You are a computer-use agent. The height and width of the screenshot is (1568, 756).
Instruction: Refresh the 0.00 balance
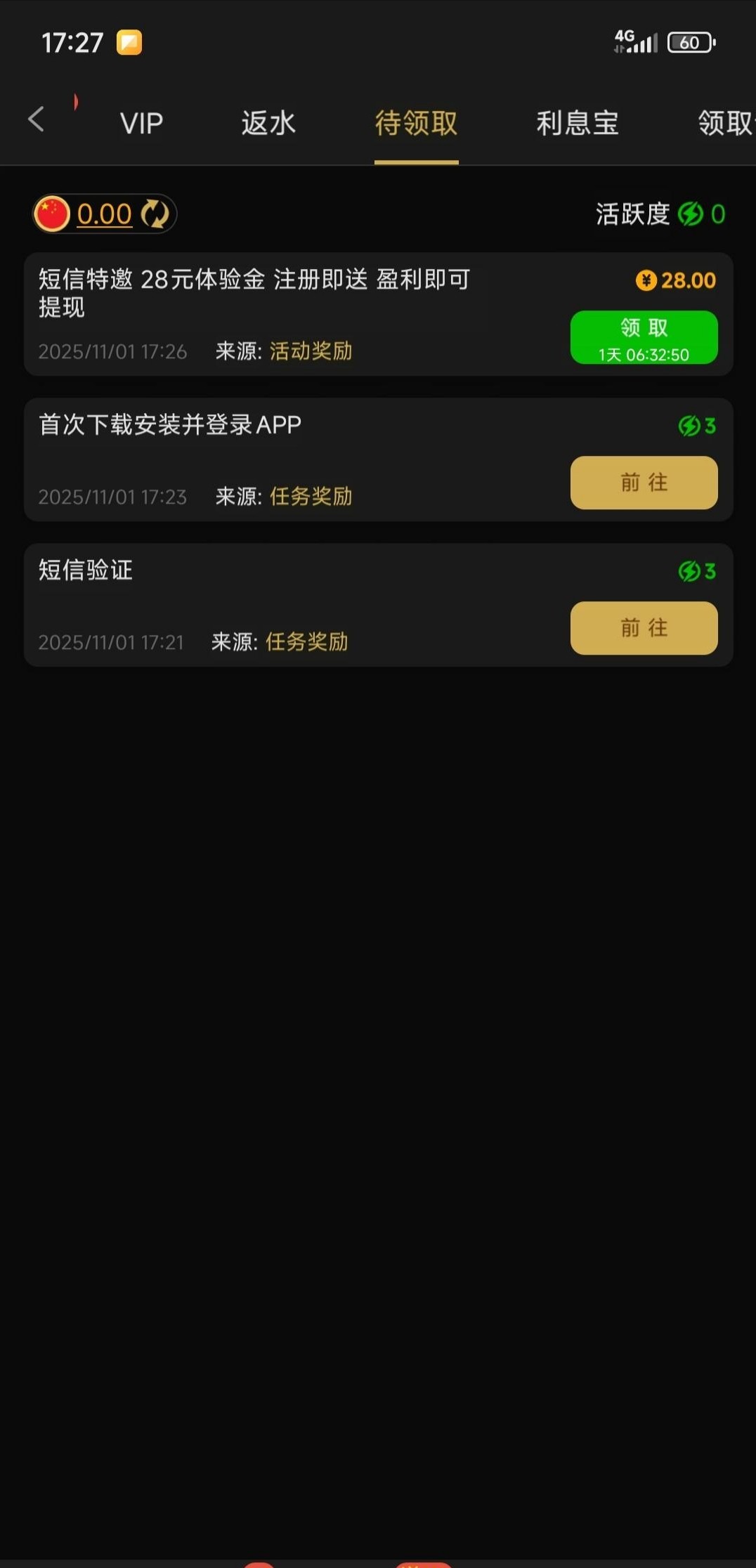[155, 214]
